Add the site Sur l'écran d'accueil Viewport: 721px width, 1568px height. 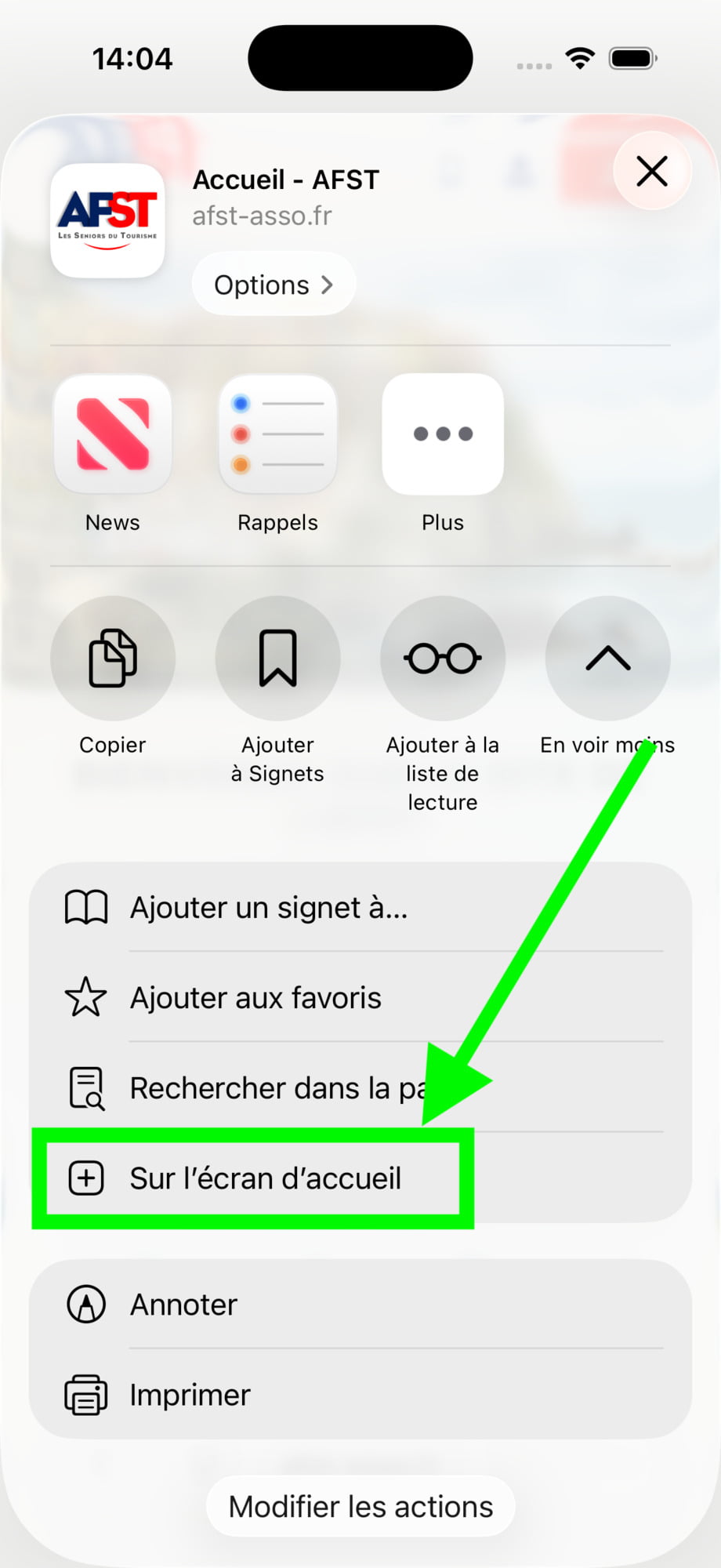[x=265, y=1178]
